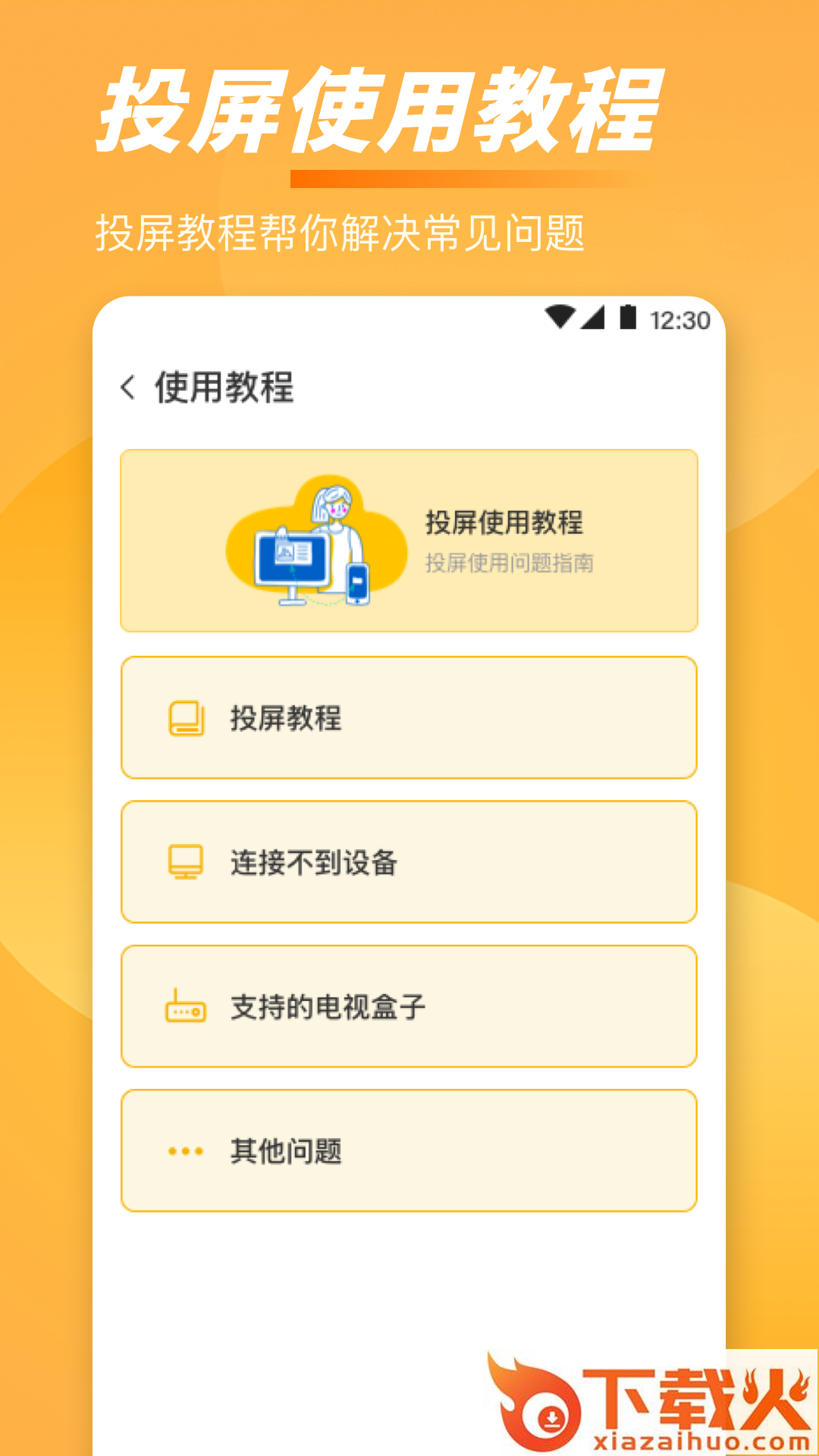Image resolution: width=819 pixels, height=1456 pixels.
Task: Select the 使用教程 page title
Action: point(224,385)
